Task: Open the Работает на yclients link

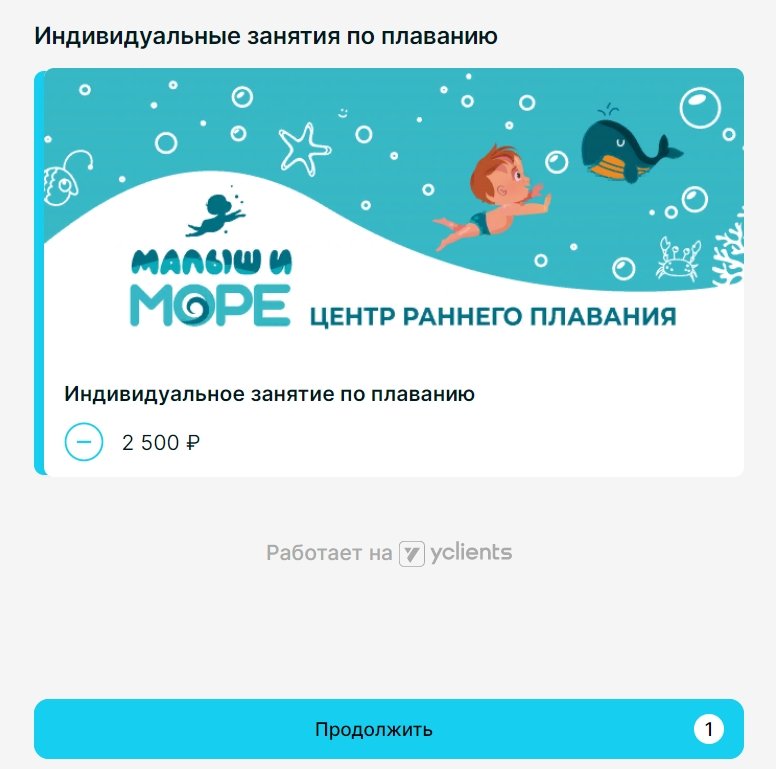Action: [389, 553]
